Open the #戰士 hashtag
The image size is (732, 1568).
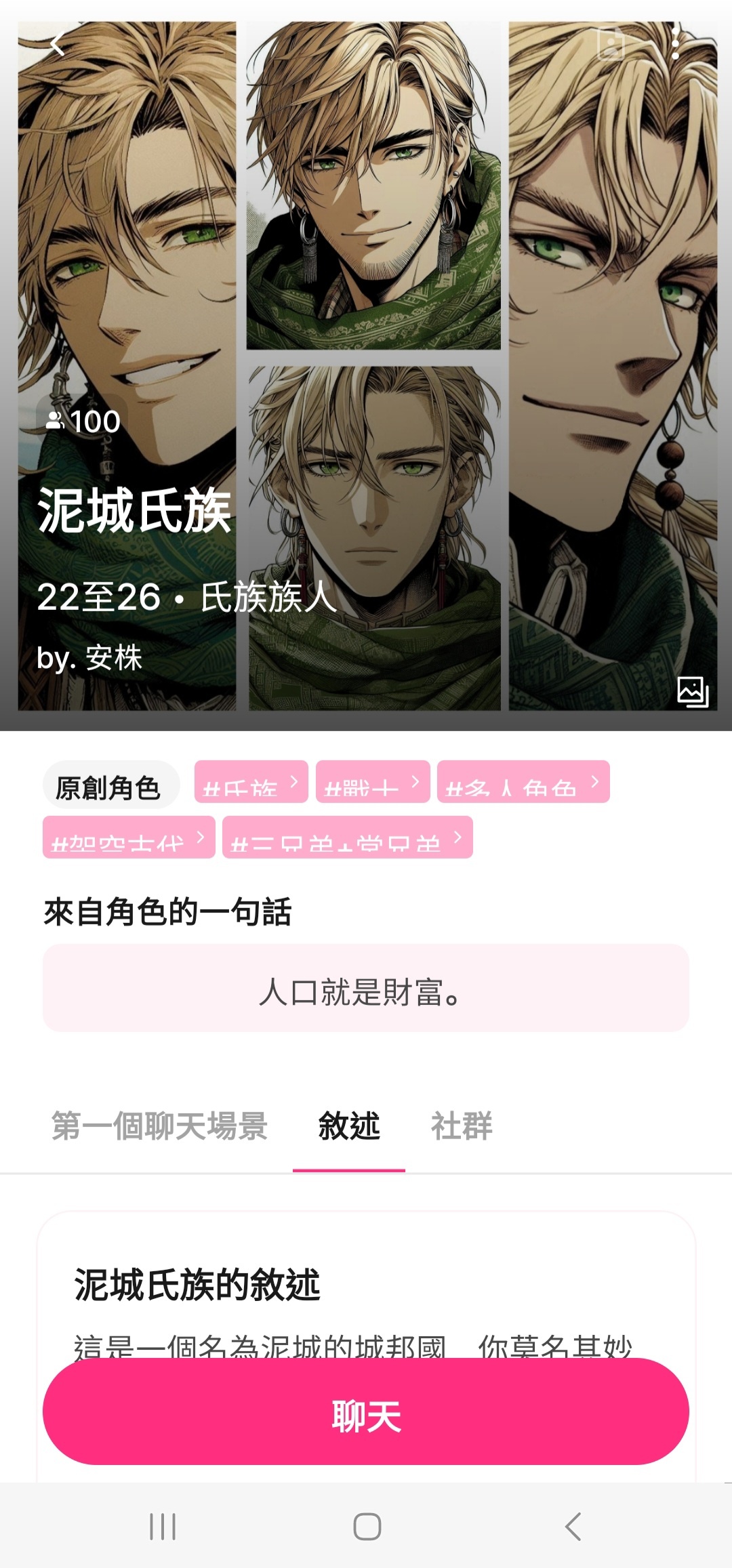click(372, 783)
